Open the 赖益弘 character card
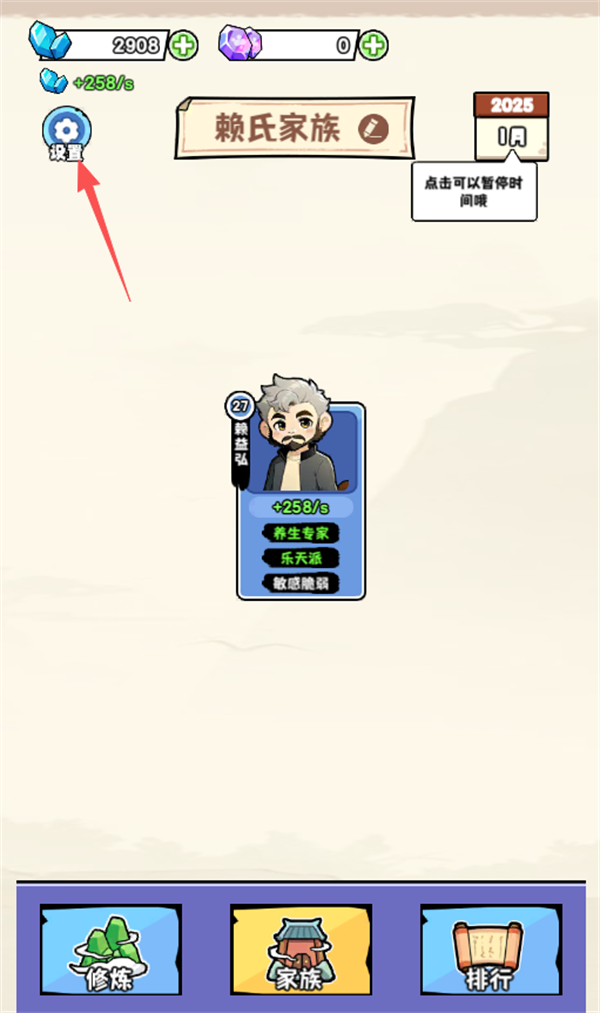Viewport: 600px width, 1013px height. [x=300, y=500]
